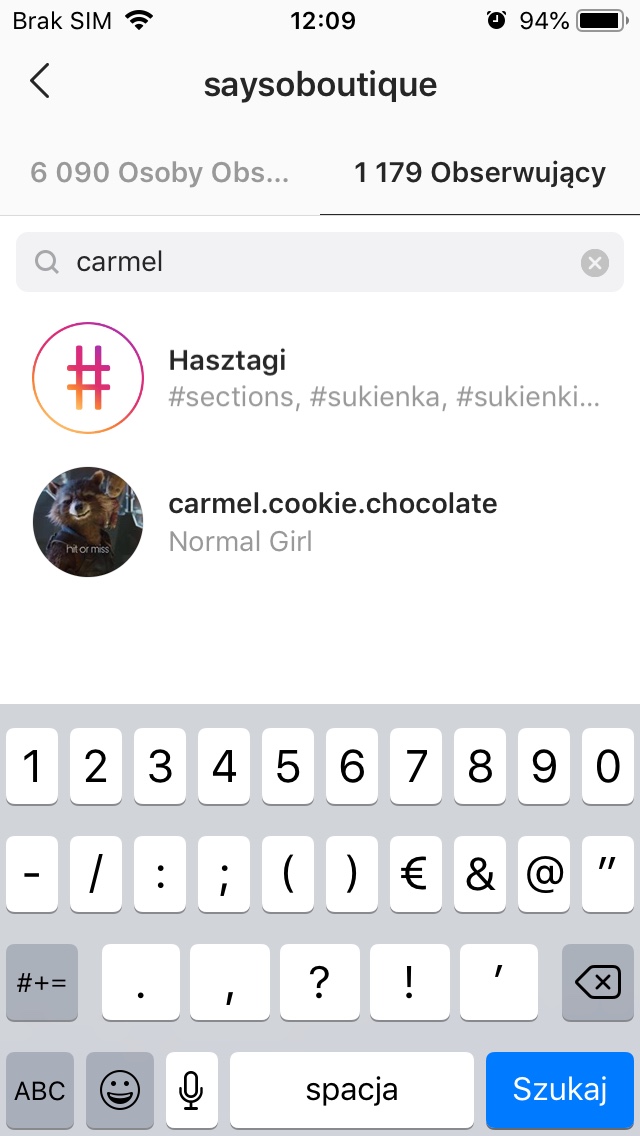Go back from saysoboutique followers list
The width and height of the screenshot is (640, 1136).
point(40,82)
